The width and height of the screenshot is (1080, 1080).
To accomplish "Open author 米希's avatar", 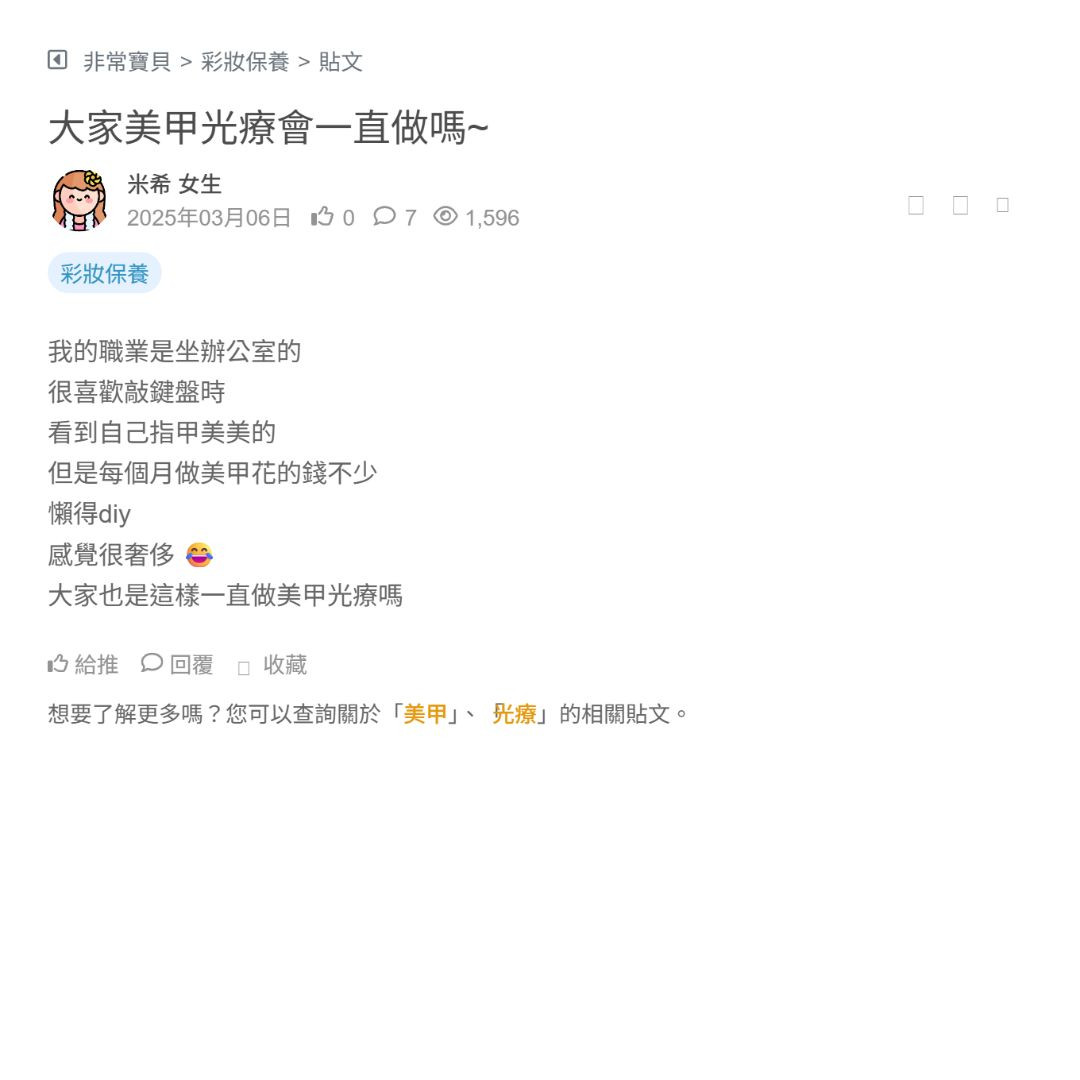I will [79, 200].
